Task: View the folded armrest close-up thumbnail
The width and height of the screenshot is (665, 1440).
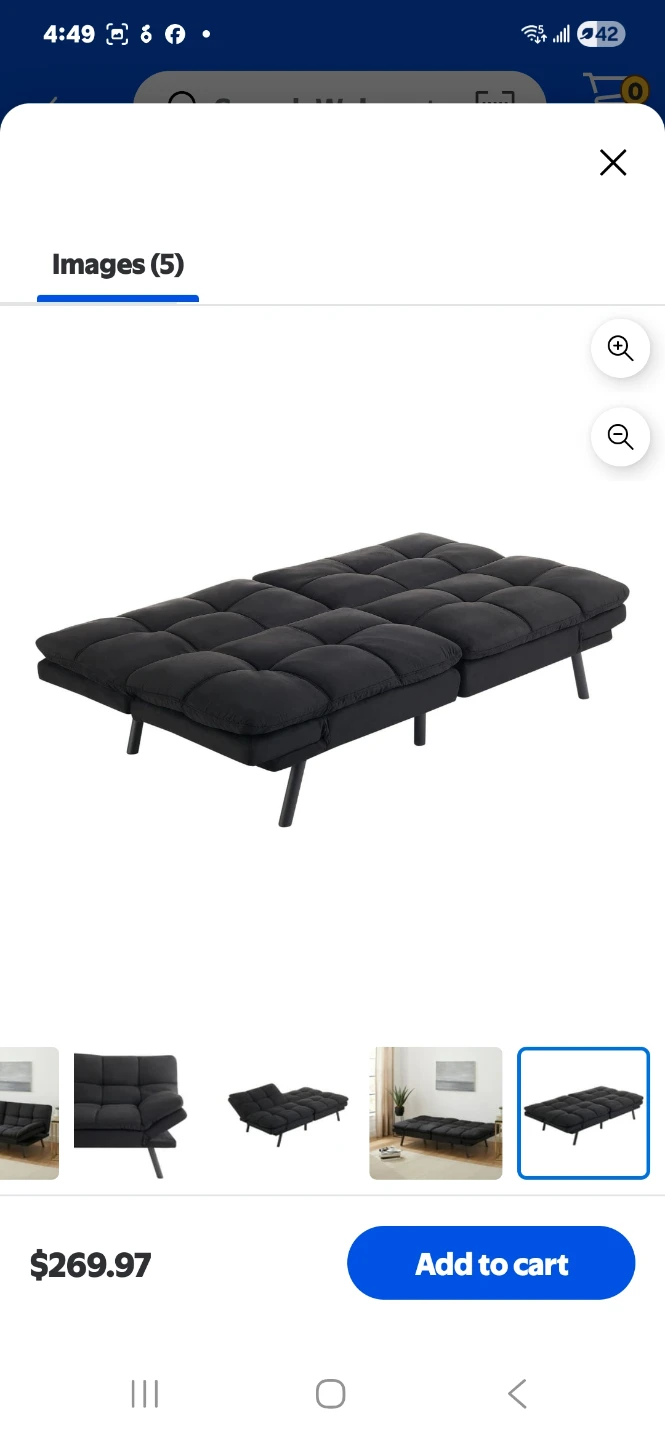Action: pyautogui.click(x=130, y=1113)
